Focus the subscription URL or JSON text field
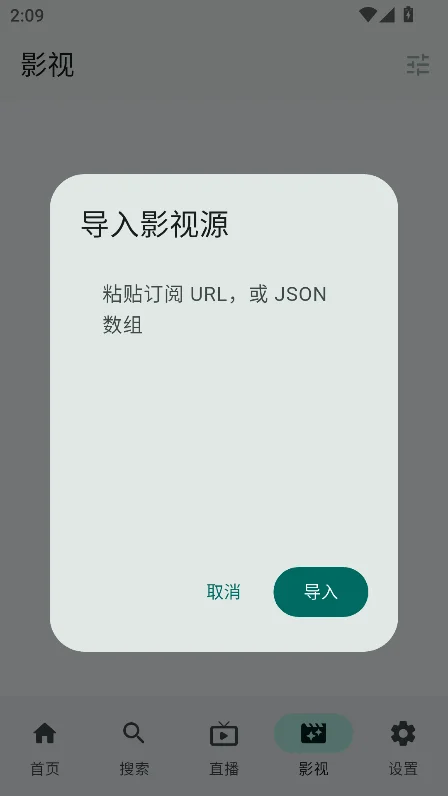The height and width of the screenshot is (796, 448). (223, 401)
